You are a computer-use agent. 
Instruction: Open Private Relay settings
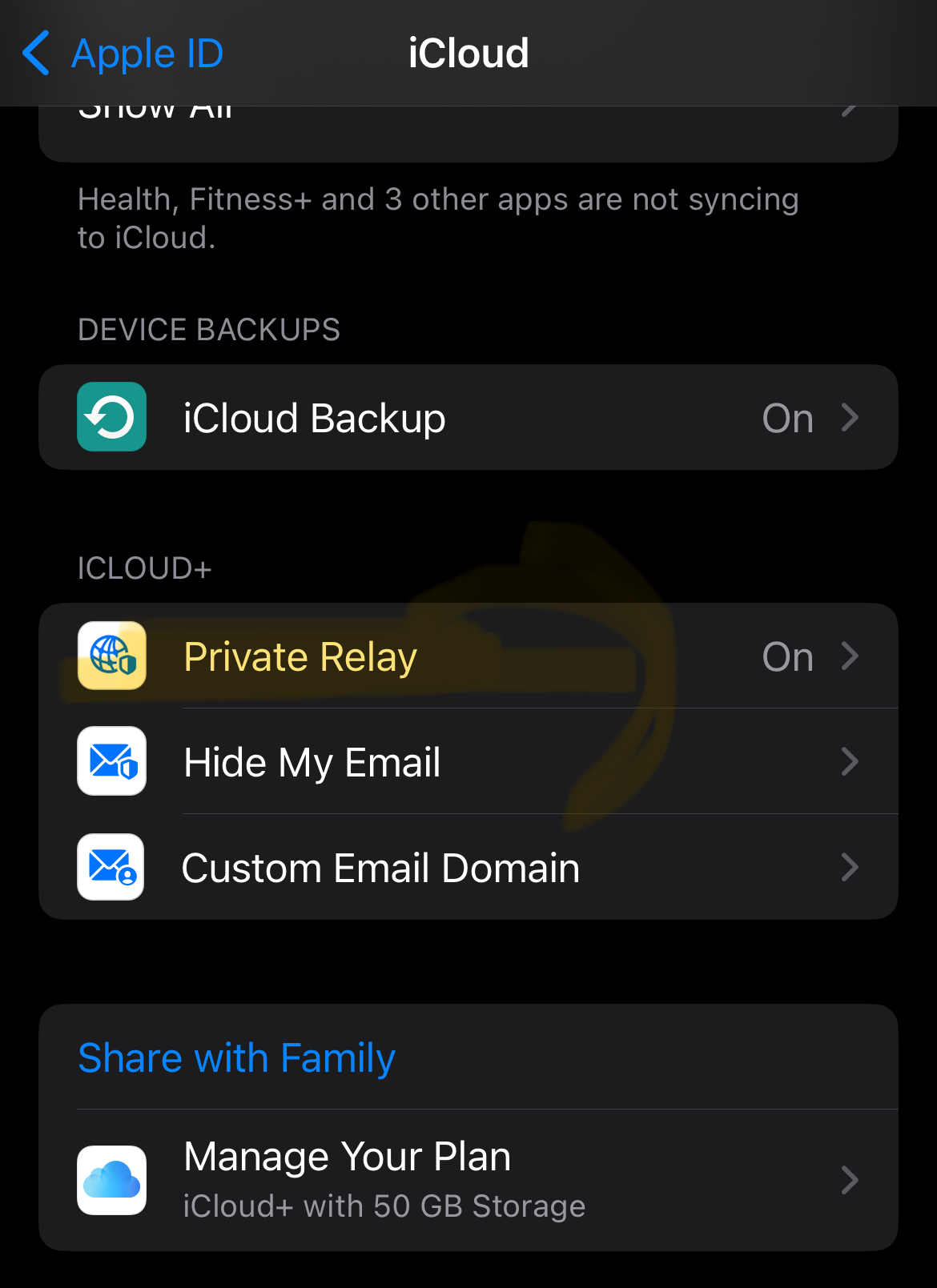468,656
